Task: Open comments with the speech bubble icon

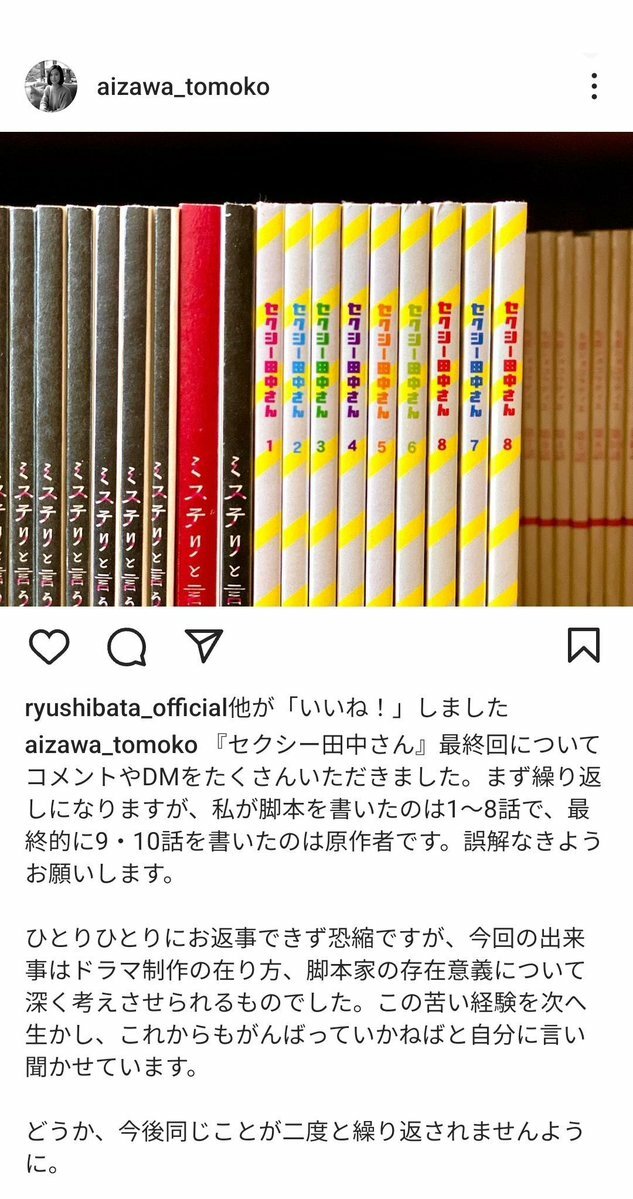Action: pyautogui.click(x=127, y=647)
